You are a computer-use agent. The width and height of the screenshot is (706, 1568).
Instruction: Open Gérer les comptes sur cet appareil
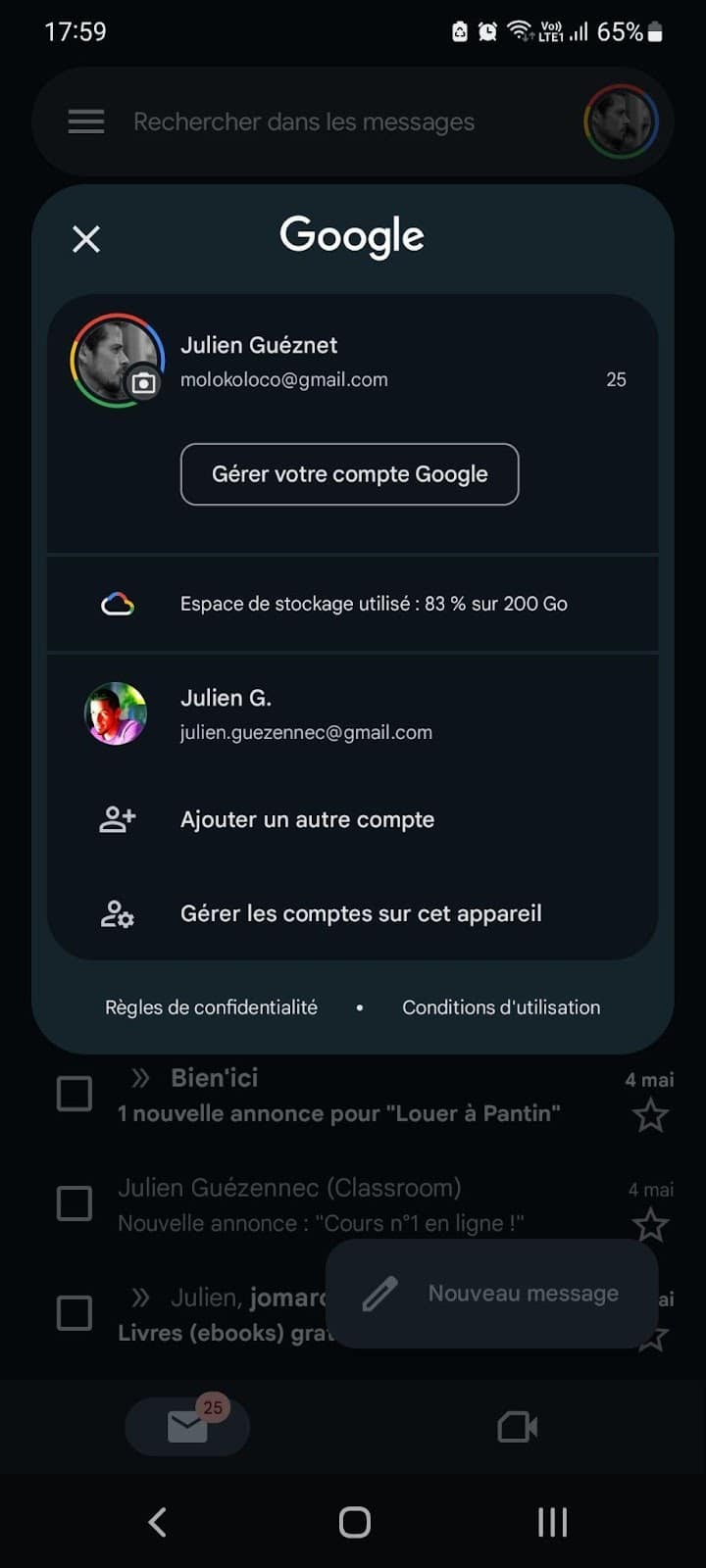pyautogui.click(x=360, y=913)
